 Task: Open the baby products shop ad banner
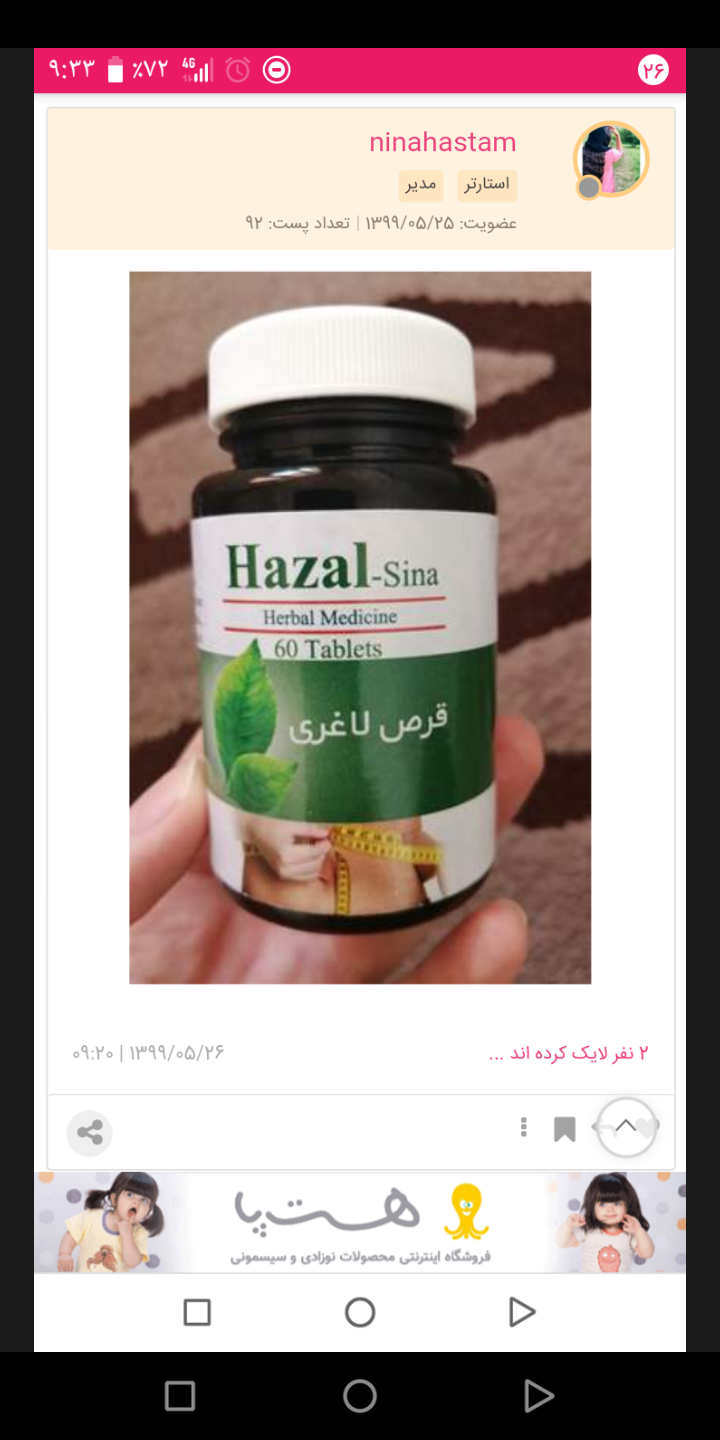(360, 1222)
